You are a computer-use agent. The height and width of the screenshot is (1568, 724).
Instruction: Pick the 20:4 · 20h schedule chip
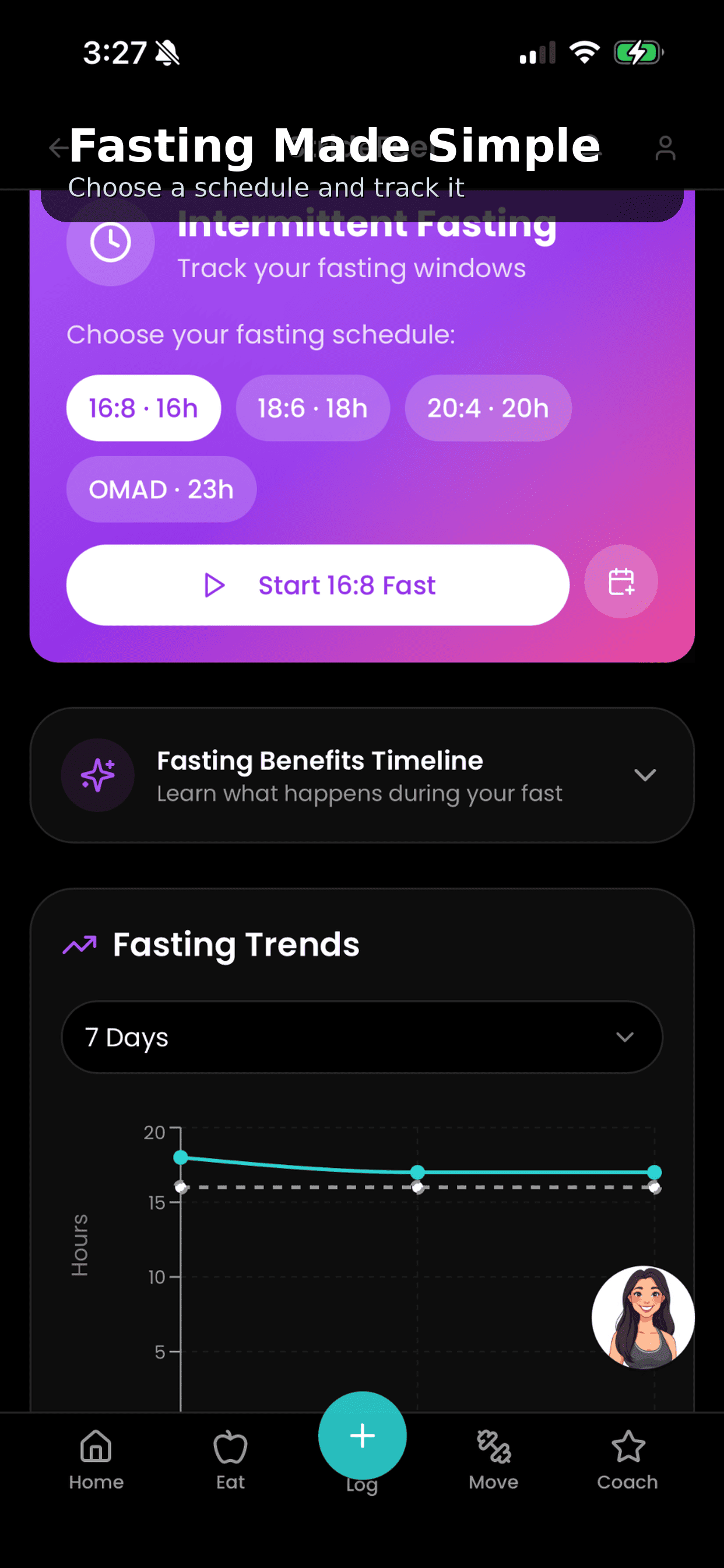click(x=488, y=408)
